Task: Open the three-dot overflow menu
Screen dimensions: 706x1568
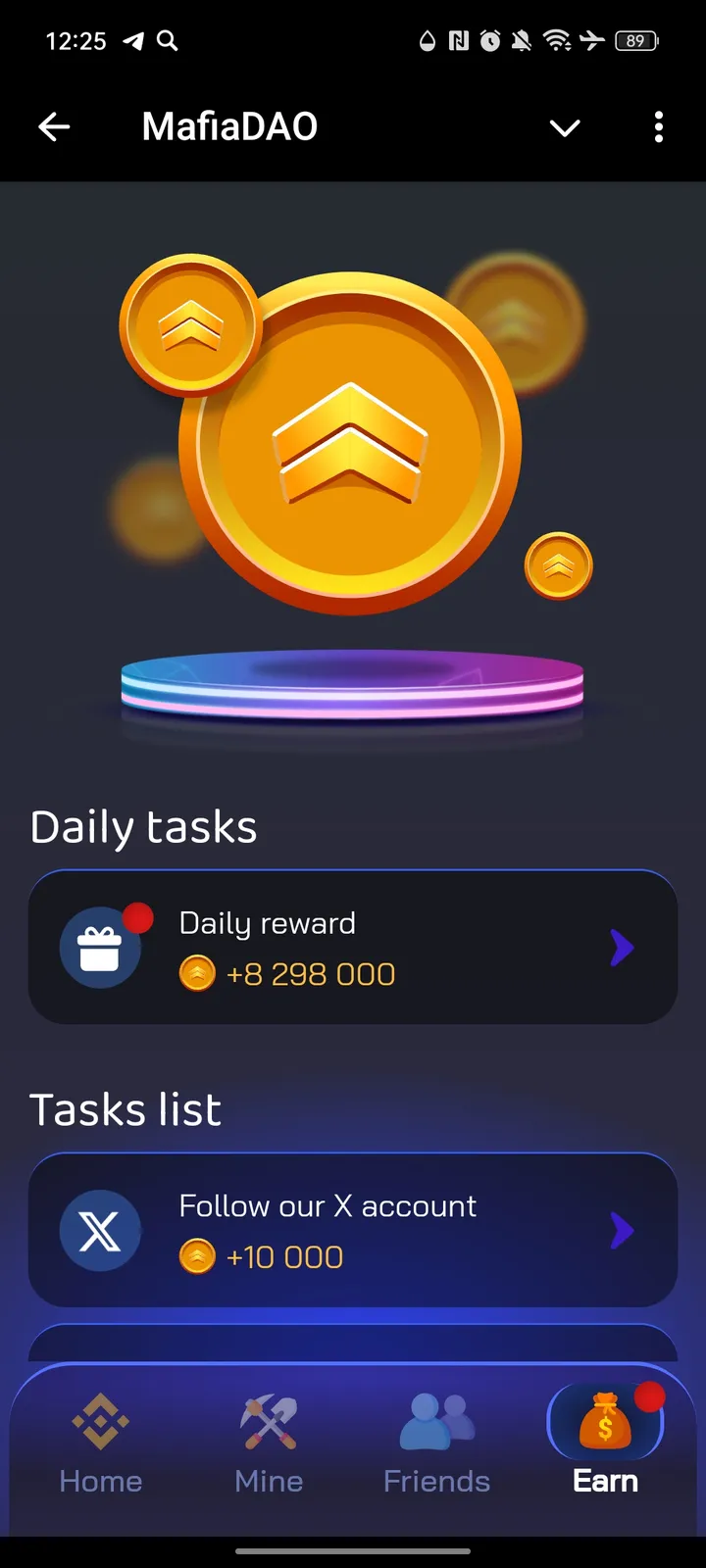Action: pyautogui.click(x=658, y=126)
